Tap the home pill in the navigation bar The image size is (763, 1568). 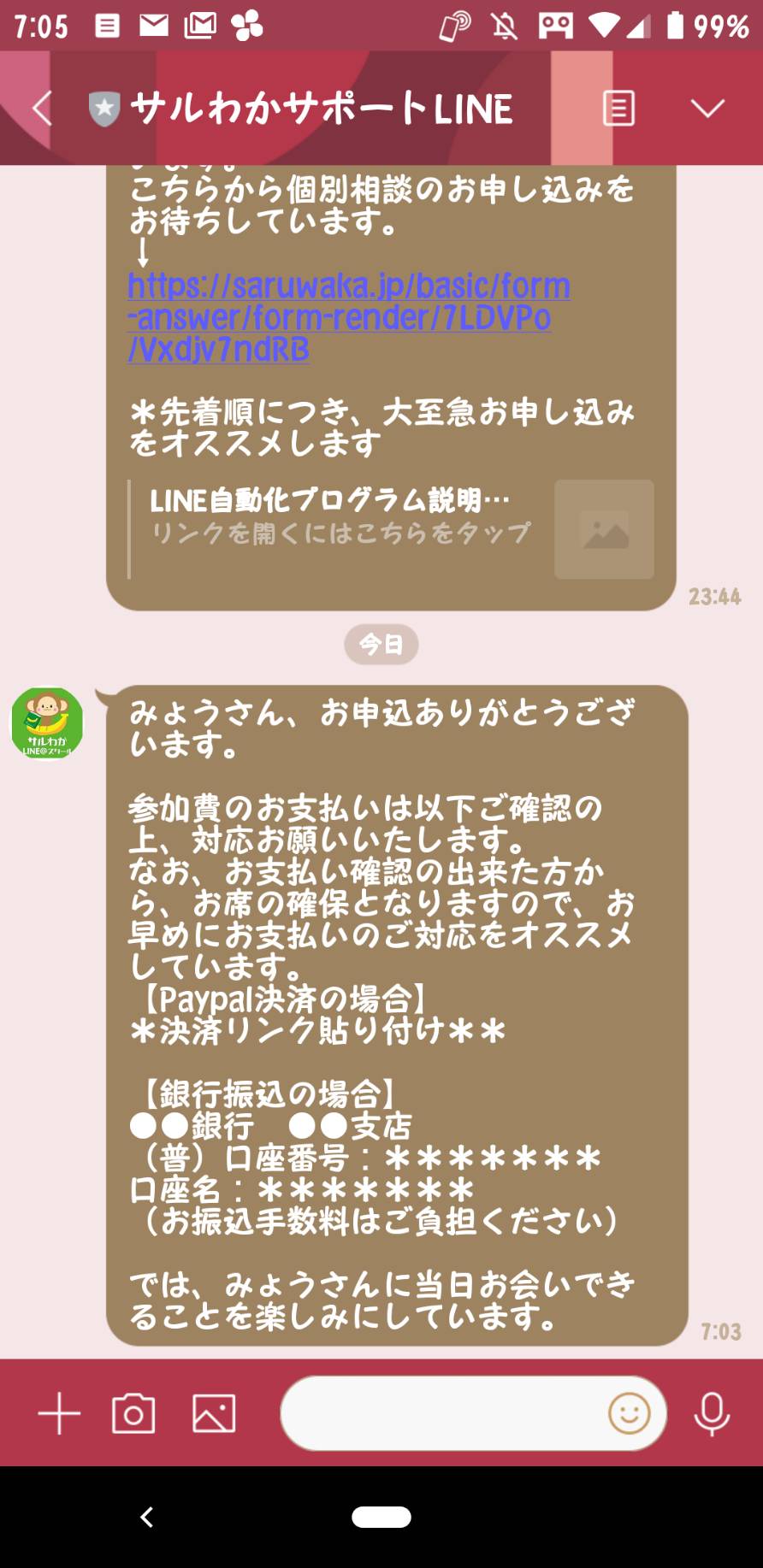pyautogui.click(x=381, y=1517)
